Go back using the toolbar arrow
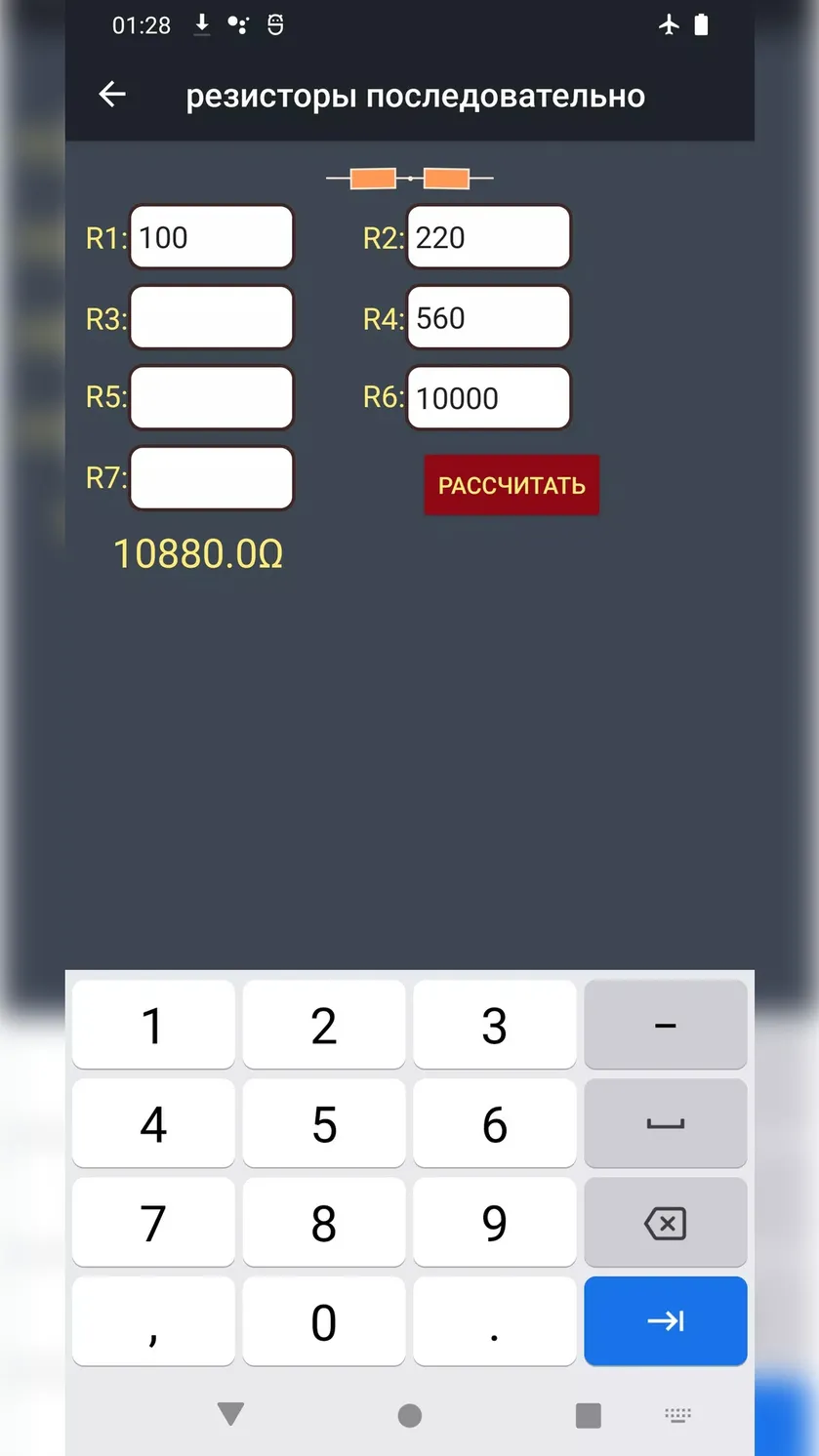This screenshot has height=1456, width=819. 113,95
